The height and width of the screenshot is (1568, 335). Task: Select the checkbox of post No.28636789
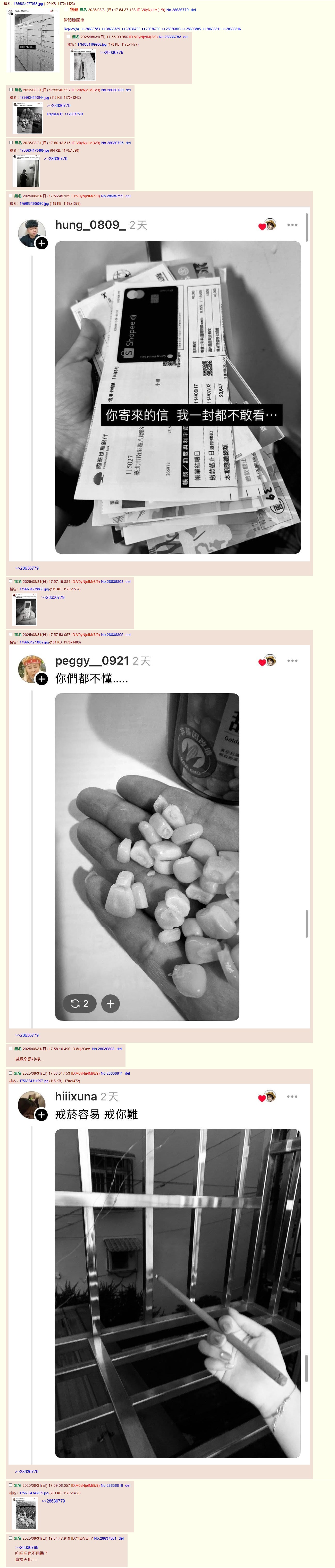(x=11, y=89)
